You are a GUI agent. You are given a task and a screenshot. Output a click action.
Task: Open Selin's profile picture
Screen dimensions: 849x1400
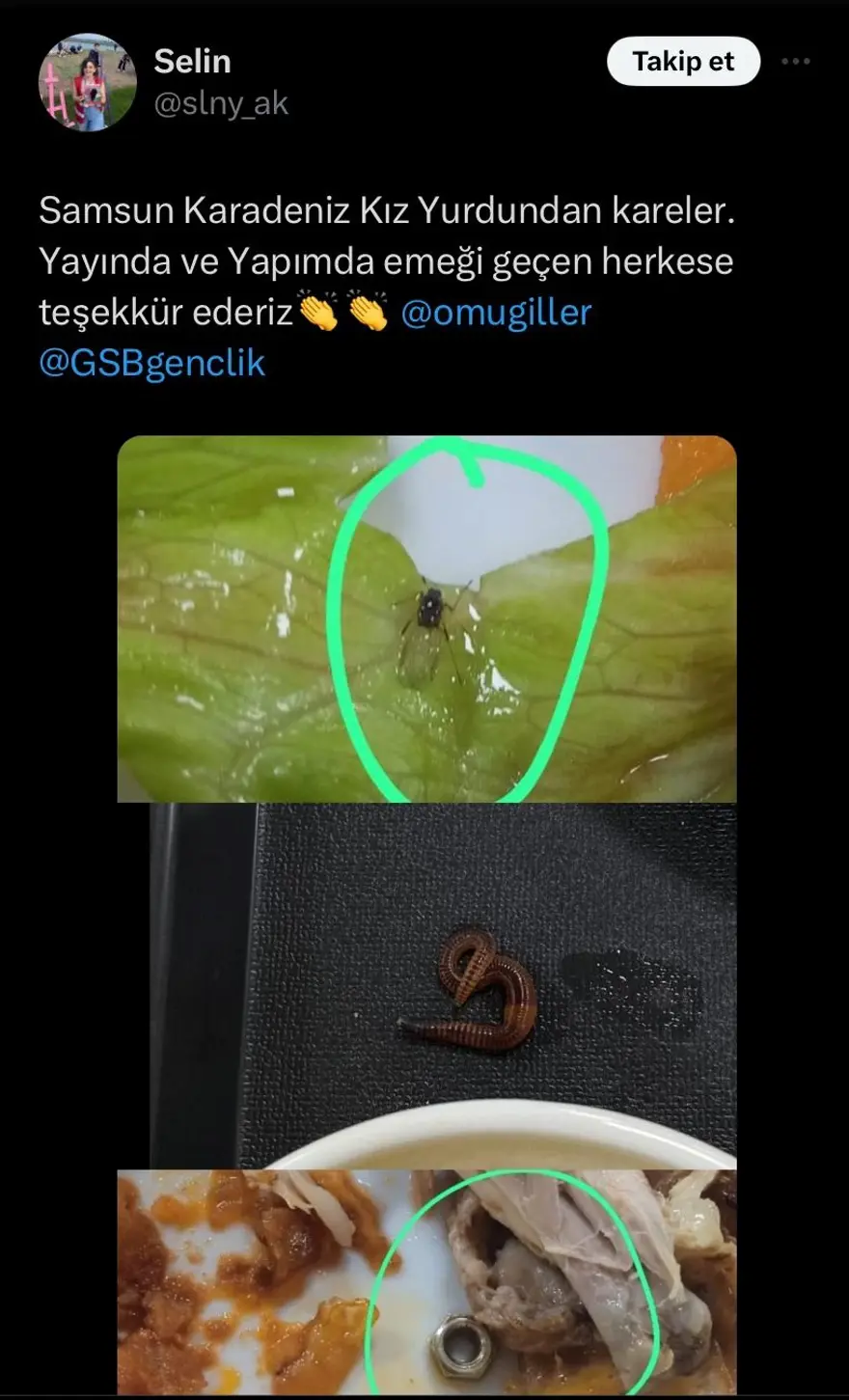87,83
